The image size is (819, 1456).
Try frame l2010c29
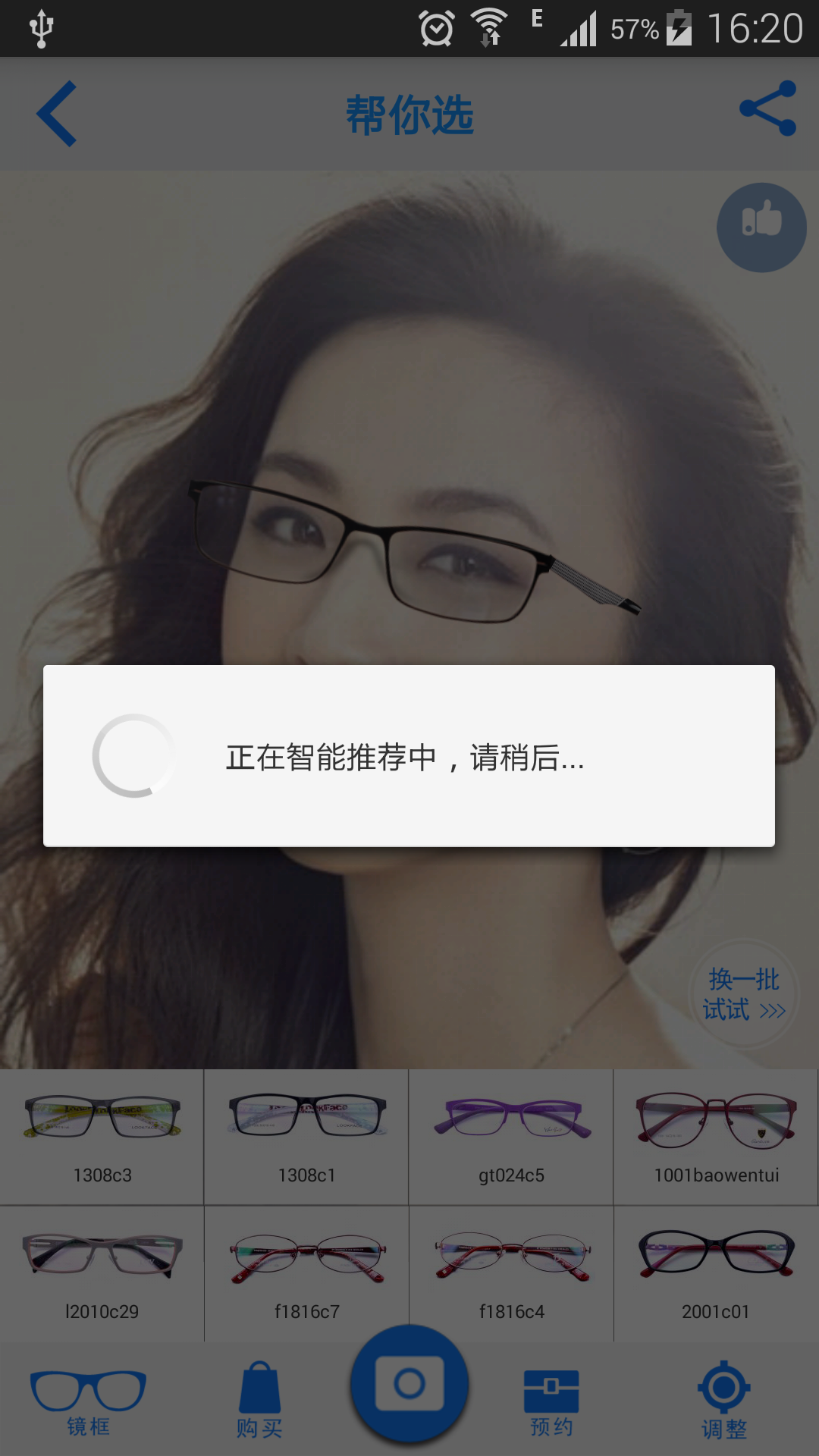click(x=102, y=1274)
